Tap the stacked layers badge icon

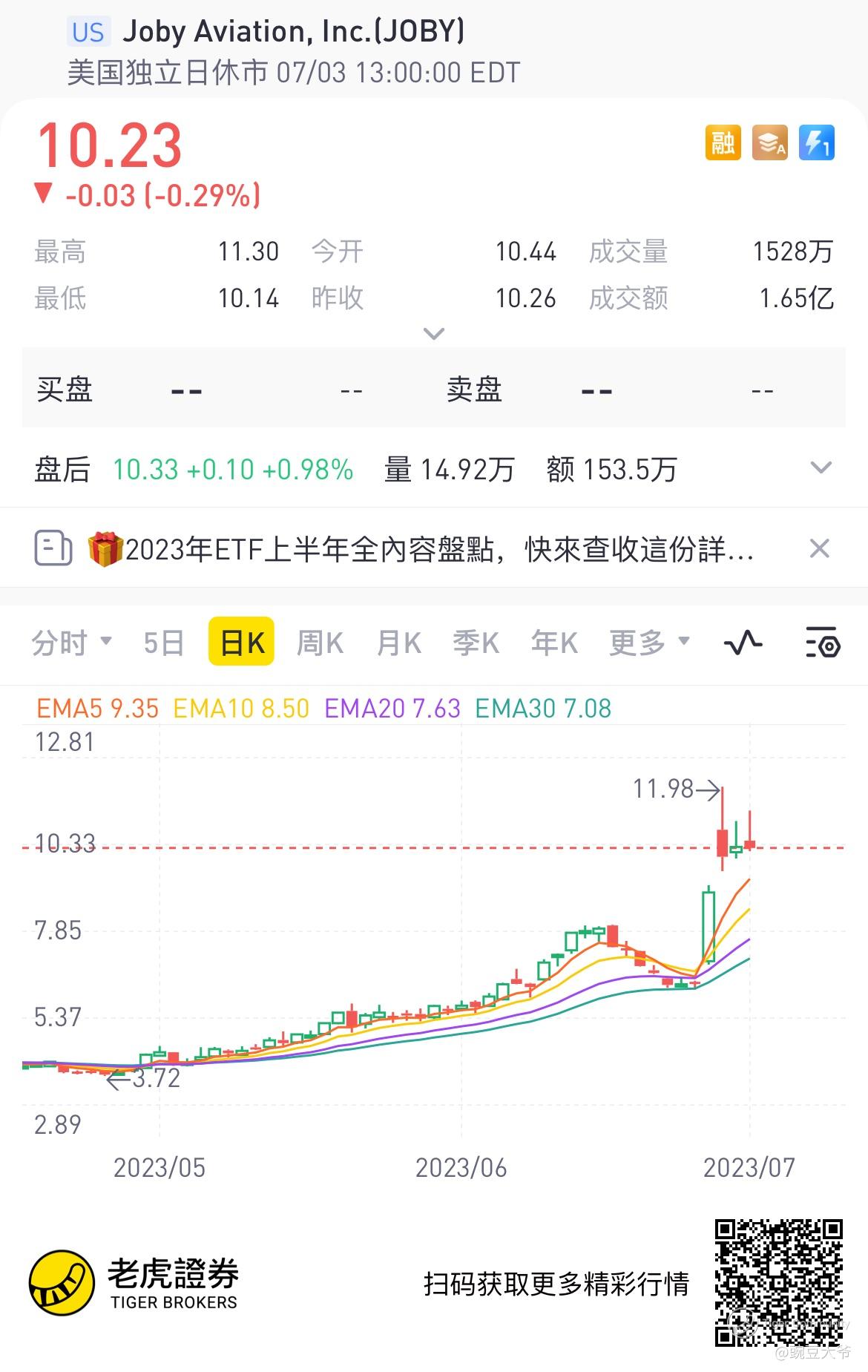coord(769,142)
